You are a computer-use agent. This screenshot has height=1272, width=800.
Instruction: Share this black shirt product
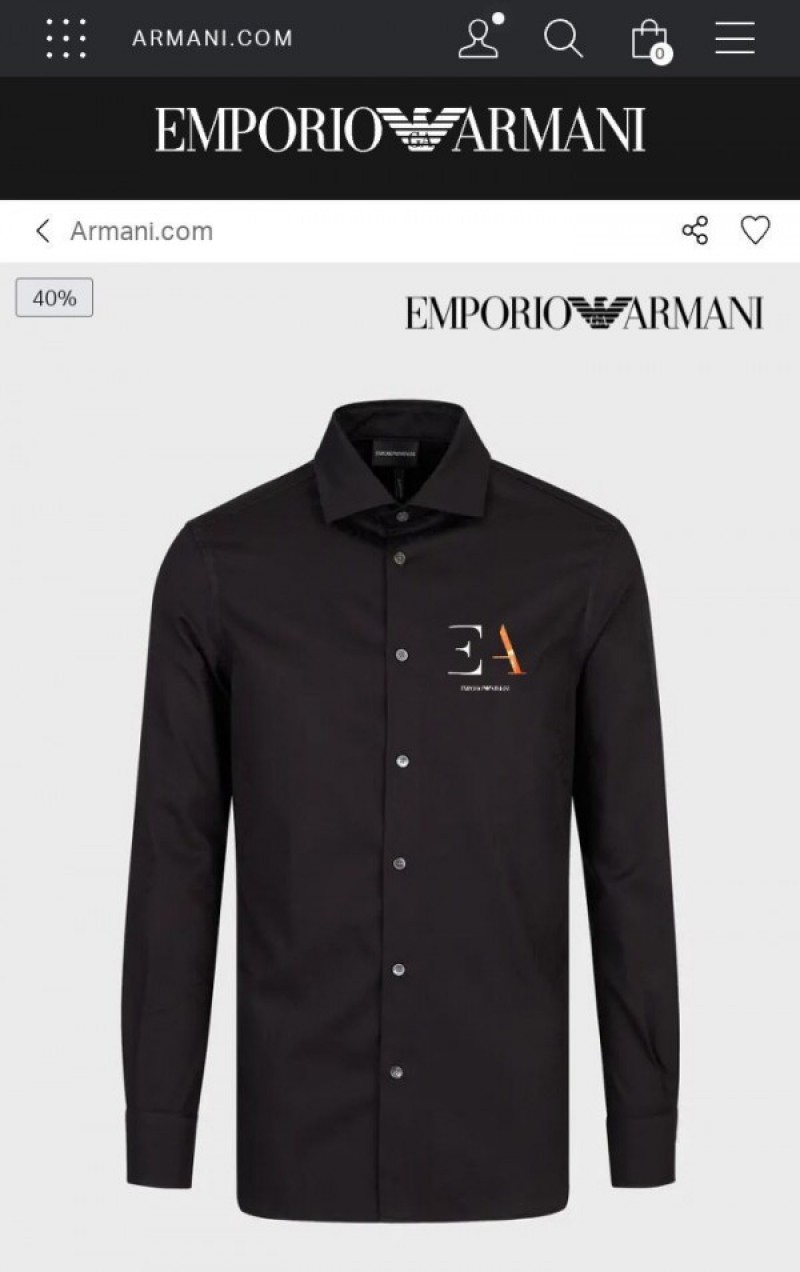[x=695, y=231]
